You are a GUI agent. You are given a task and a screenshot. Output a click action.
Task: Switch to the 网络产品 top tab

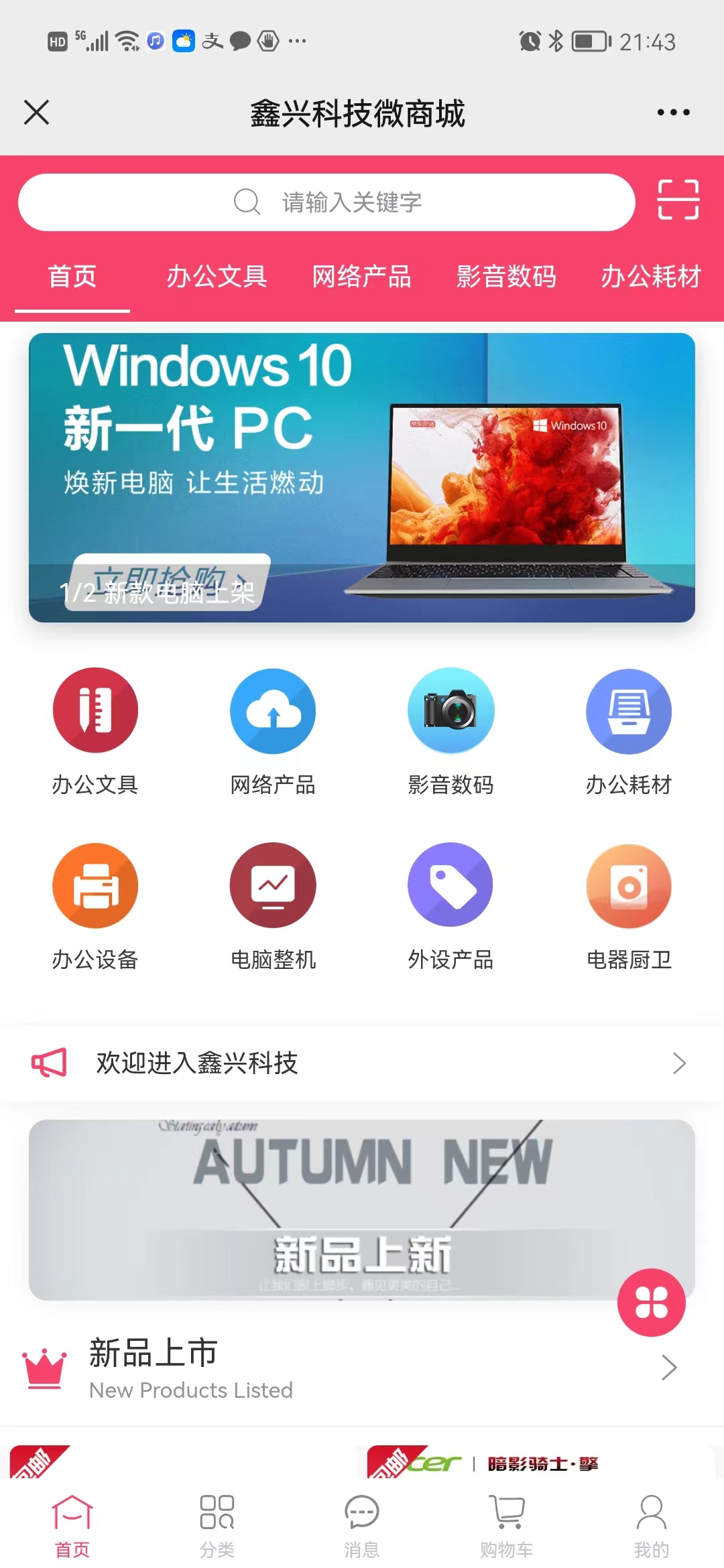pos(361,277)
